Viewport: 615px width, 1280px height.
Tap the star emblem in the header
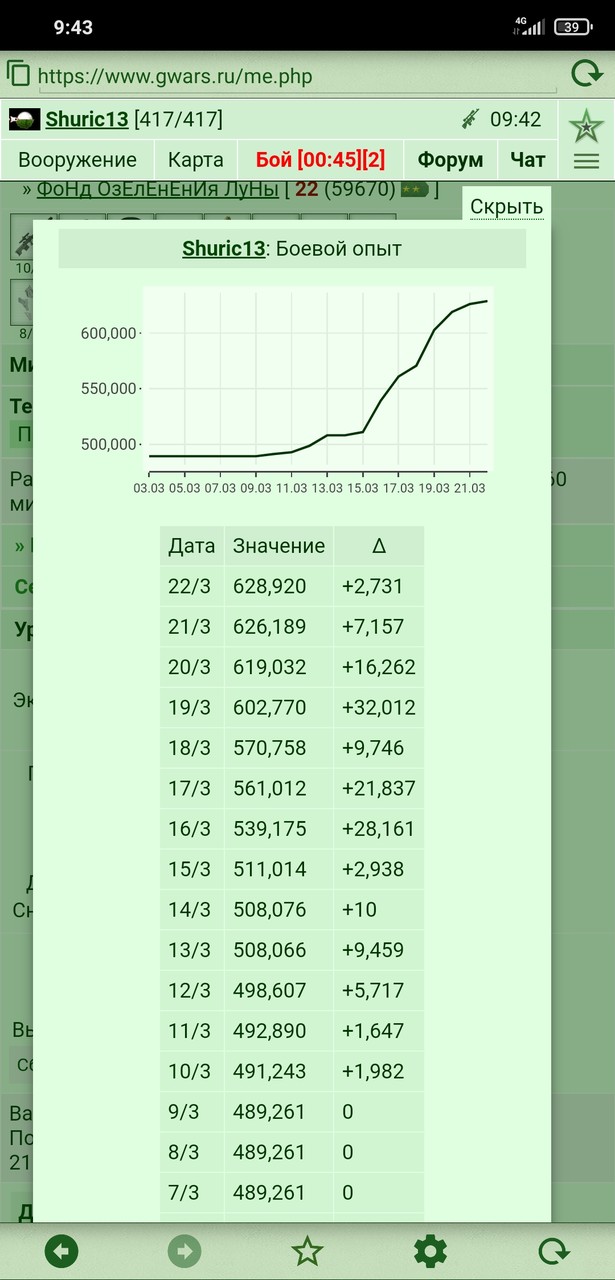pyautogui.click(x=585, y=126)
